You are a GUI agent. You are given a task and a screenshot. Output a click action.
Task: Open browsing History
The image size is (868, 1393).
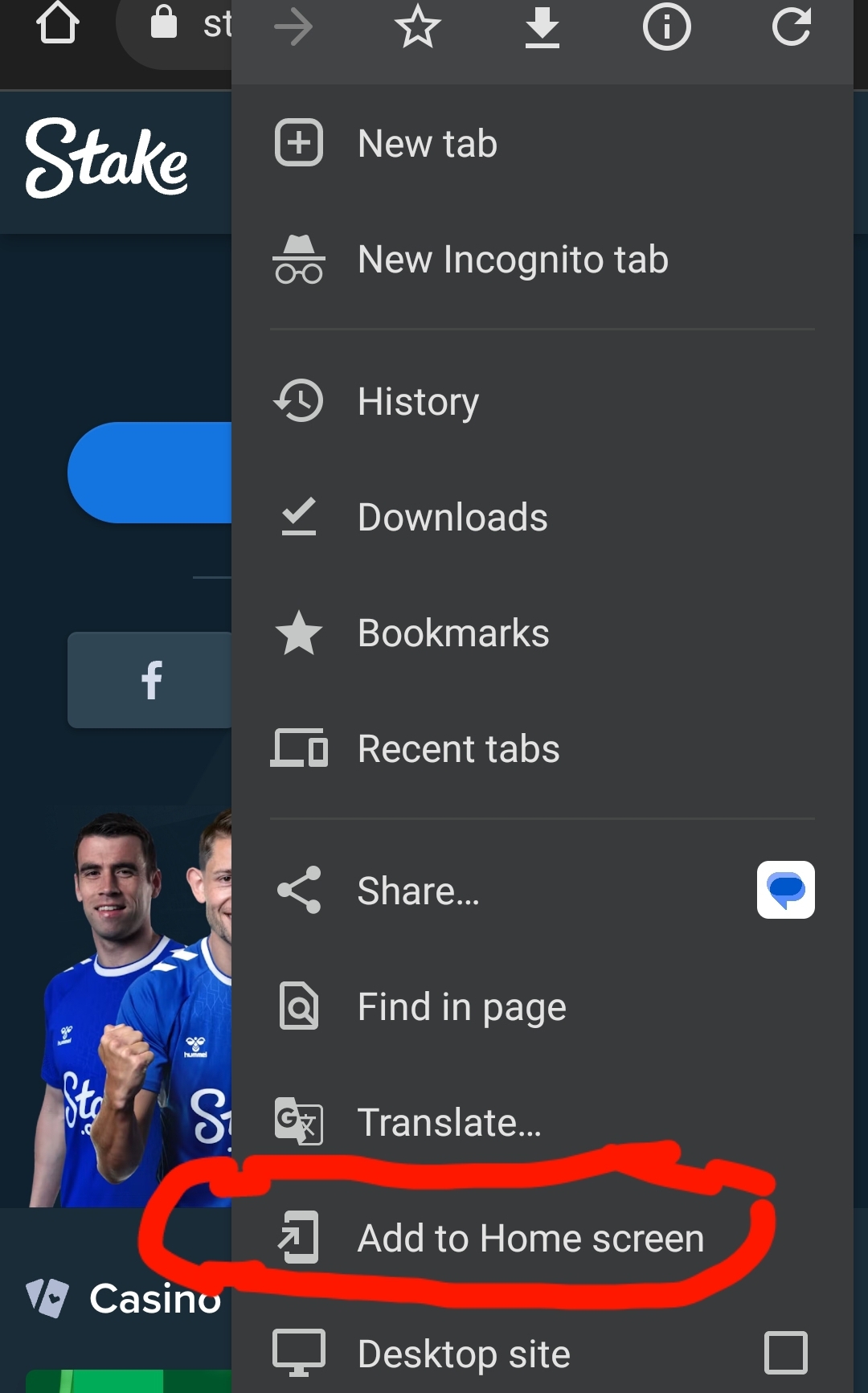(542, 401)
